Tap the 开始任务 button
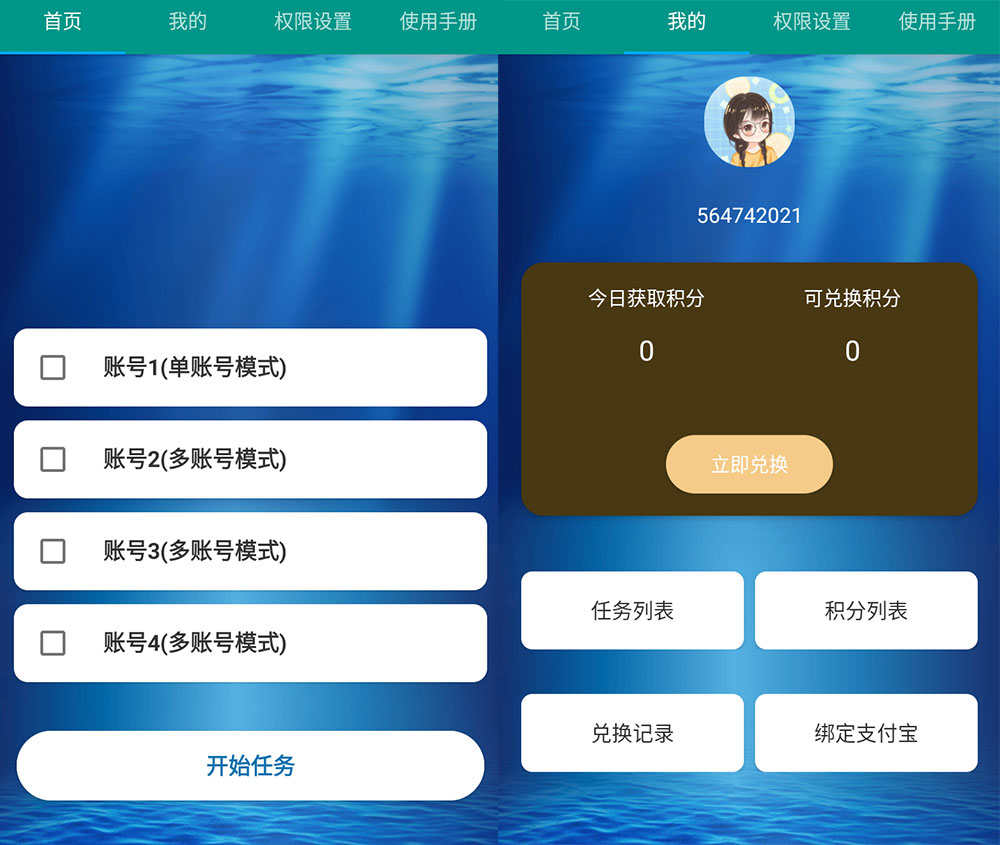The image size is (1000, 845). (250, 766)
